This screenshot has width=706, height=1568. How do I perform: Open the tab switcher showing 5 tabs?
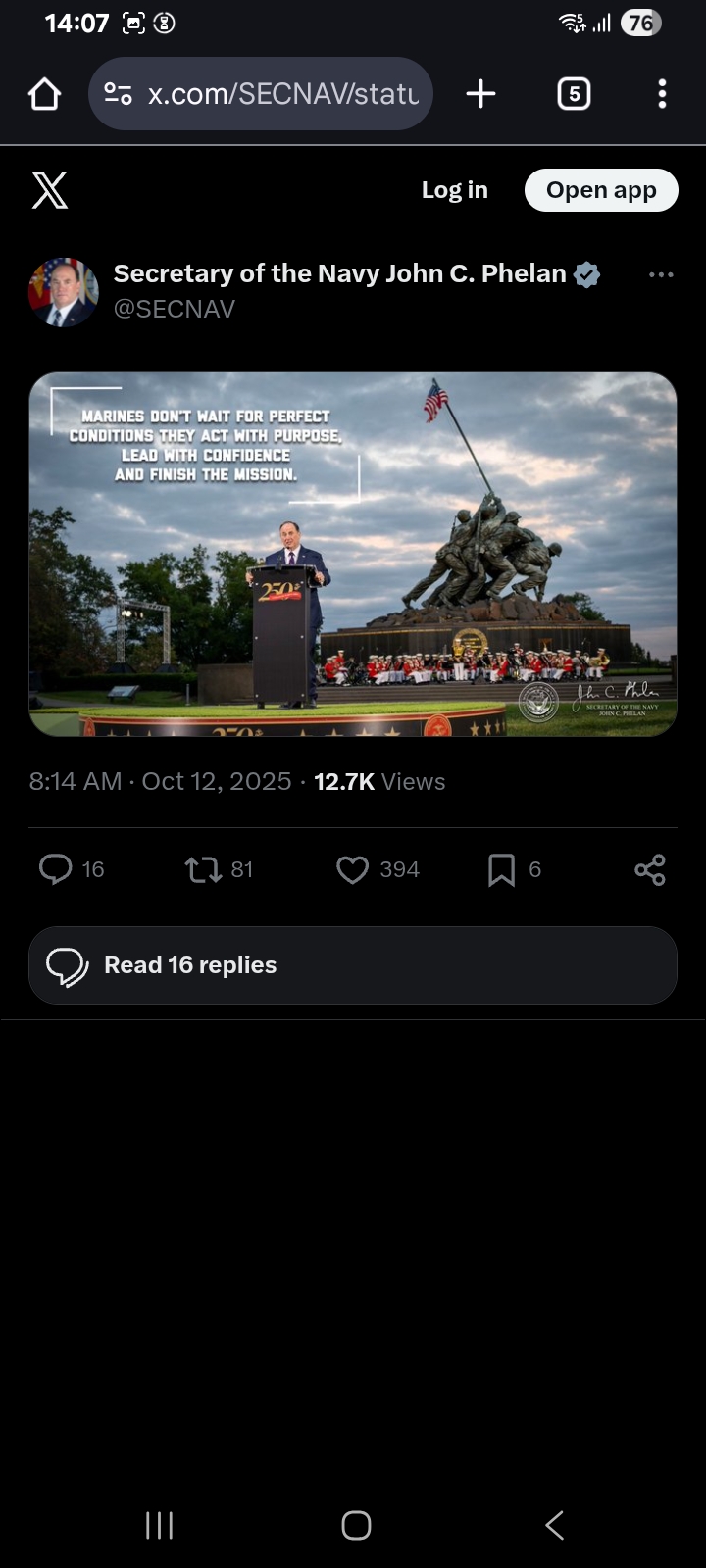tap(574, 94)
